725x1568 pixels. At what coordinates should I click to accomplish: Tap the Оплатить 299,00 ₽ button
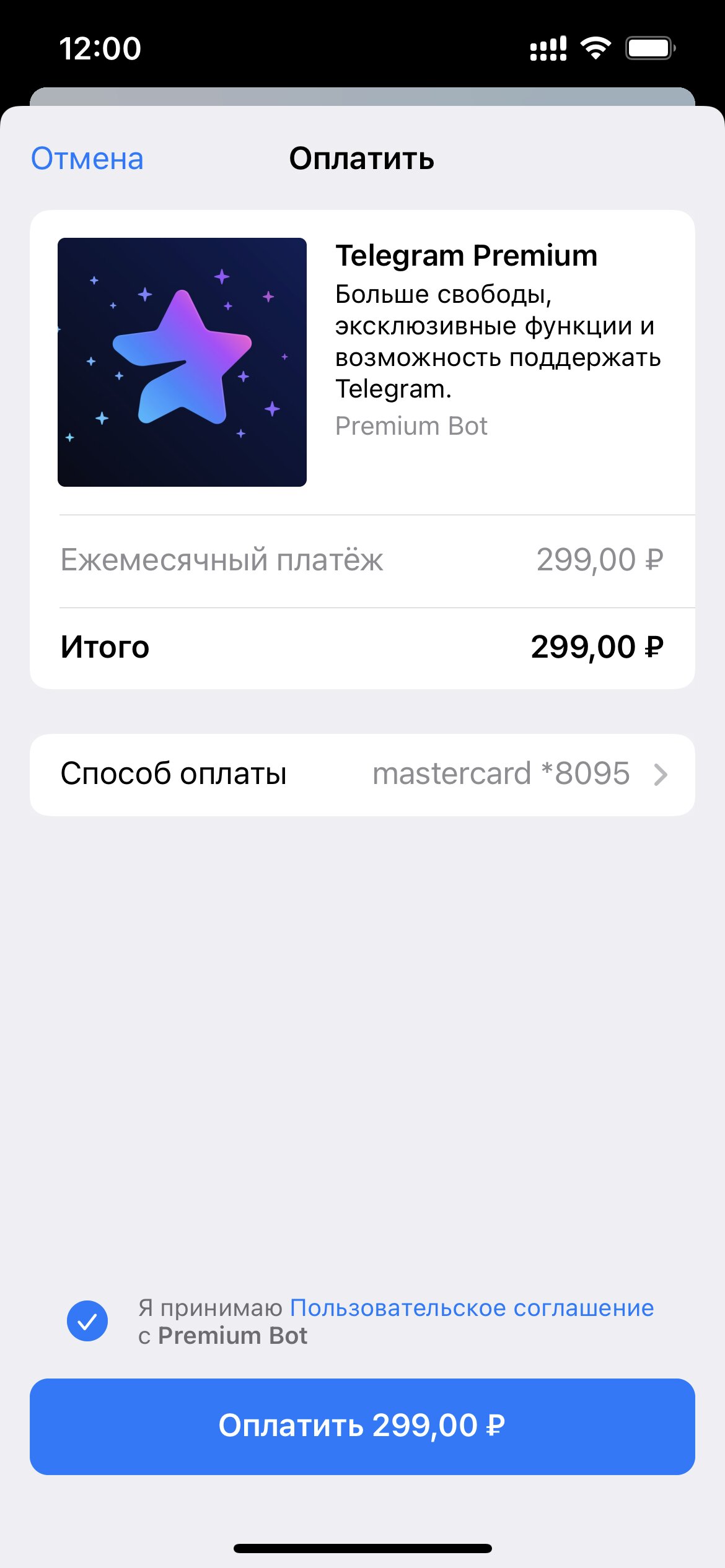(x=362, y=1426)
